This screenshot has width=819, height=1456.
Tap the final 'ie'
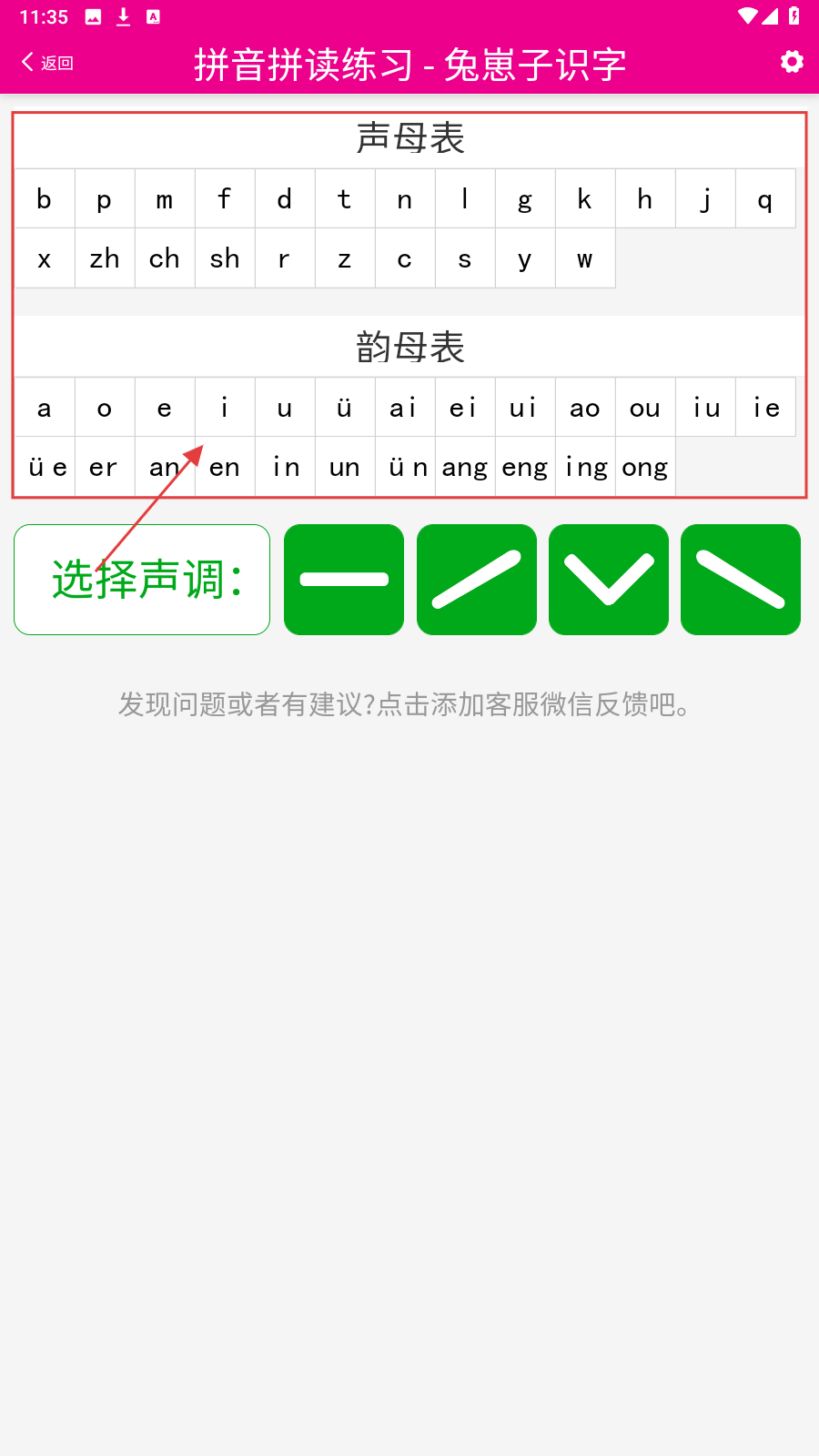click(765, 408)
